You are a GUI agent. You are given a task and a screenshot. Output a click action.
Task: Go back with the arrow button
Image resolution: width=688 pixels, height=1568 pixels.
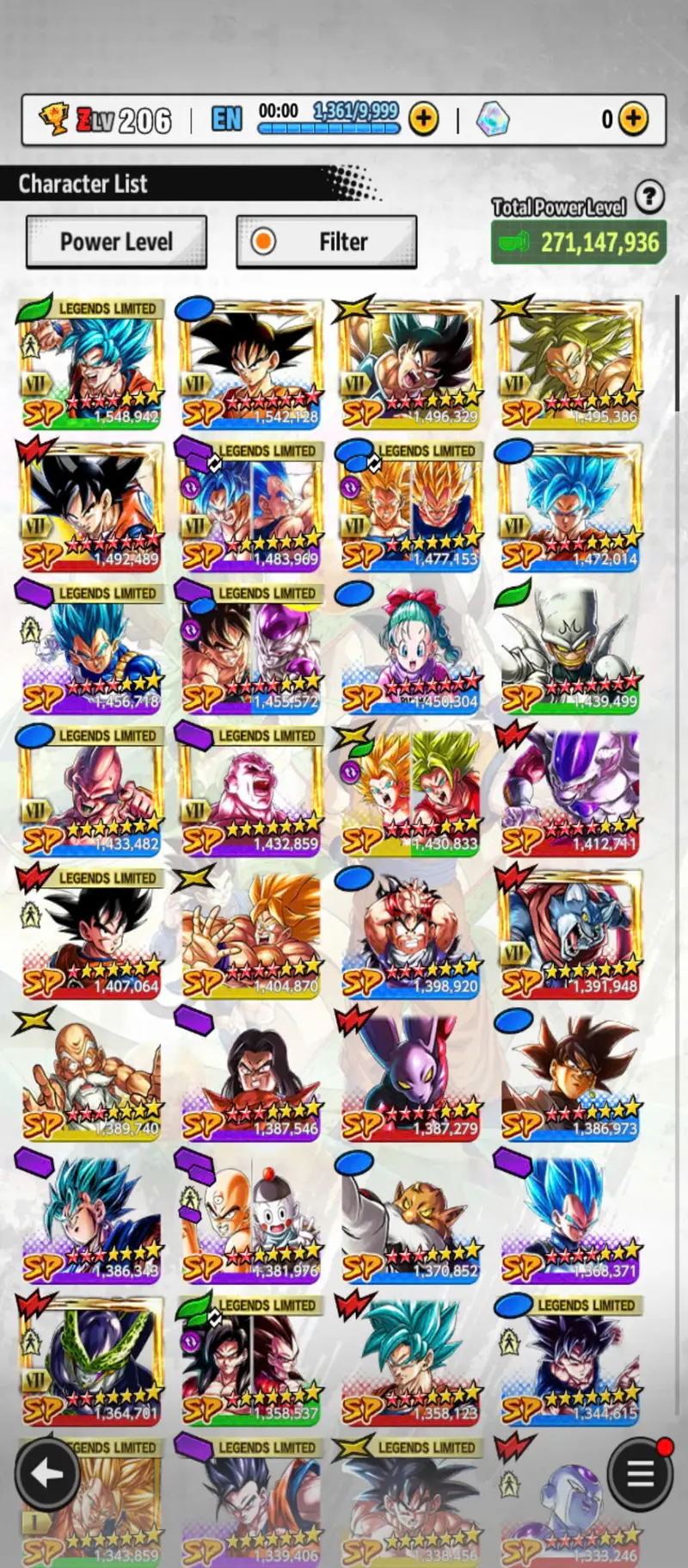pyautogui.click(x=47, y=1474)
